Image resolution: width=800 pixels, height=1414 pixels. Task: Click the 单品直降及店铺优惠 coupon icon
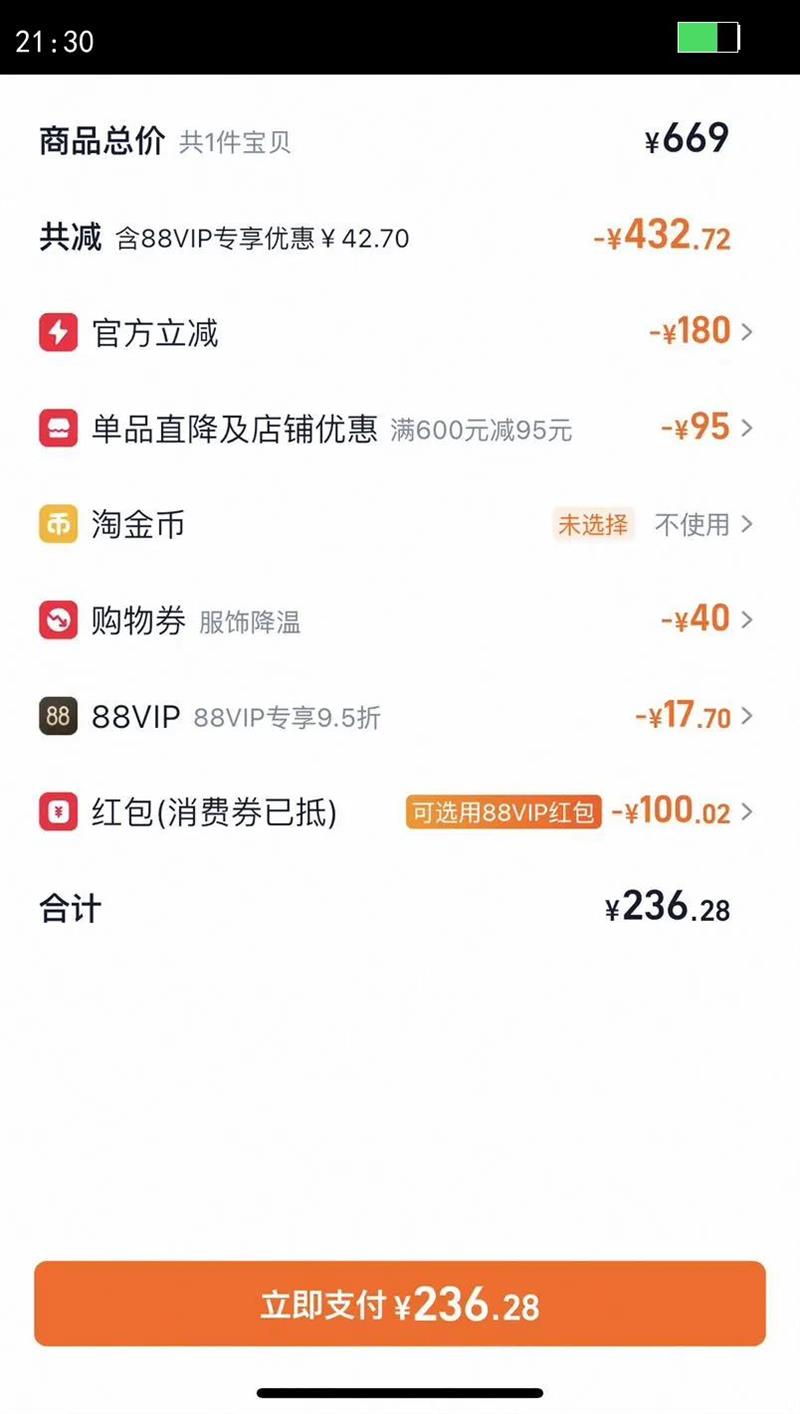58,427
